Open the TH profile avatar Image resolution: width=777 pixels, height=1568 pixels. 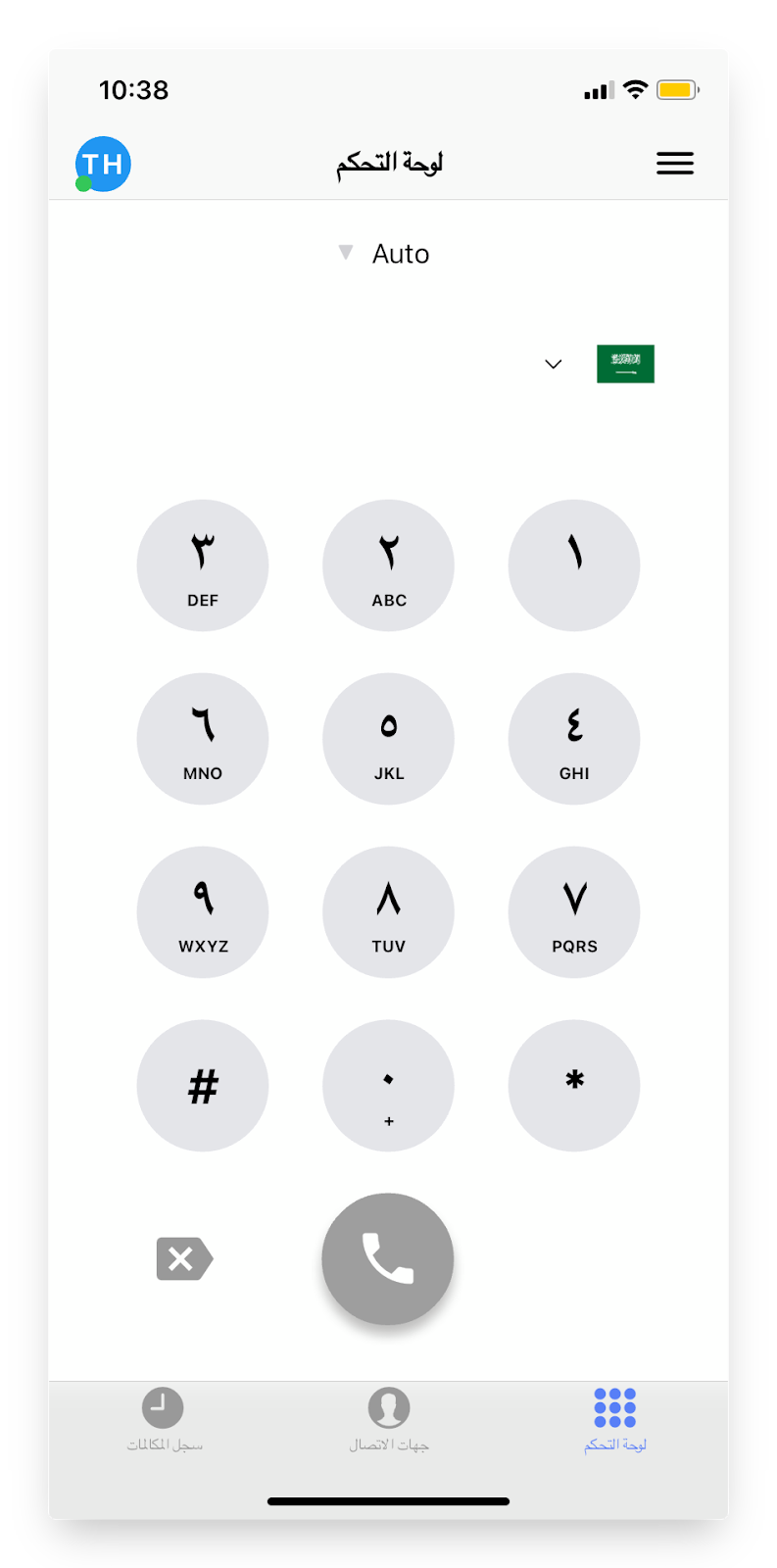click(103, 164)
